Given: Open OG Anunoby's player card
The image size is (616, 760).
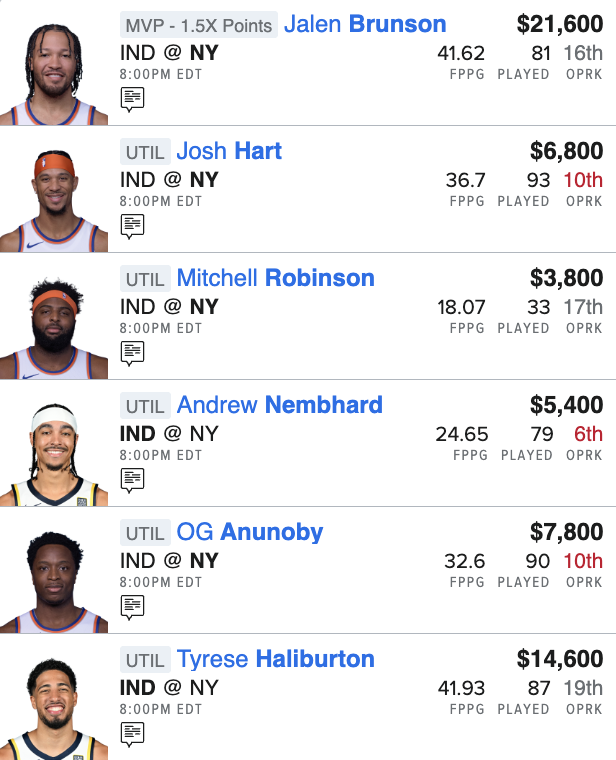Looking at the screenshot, I should click(249, 532).
